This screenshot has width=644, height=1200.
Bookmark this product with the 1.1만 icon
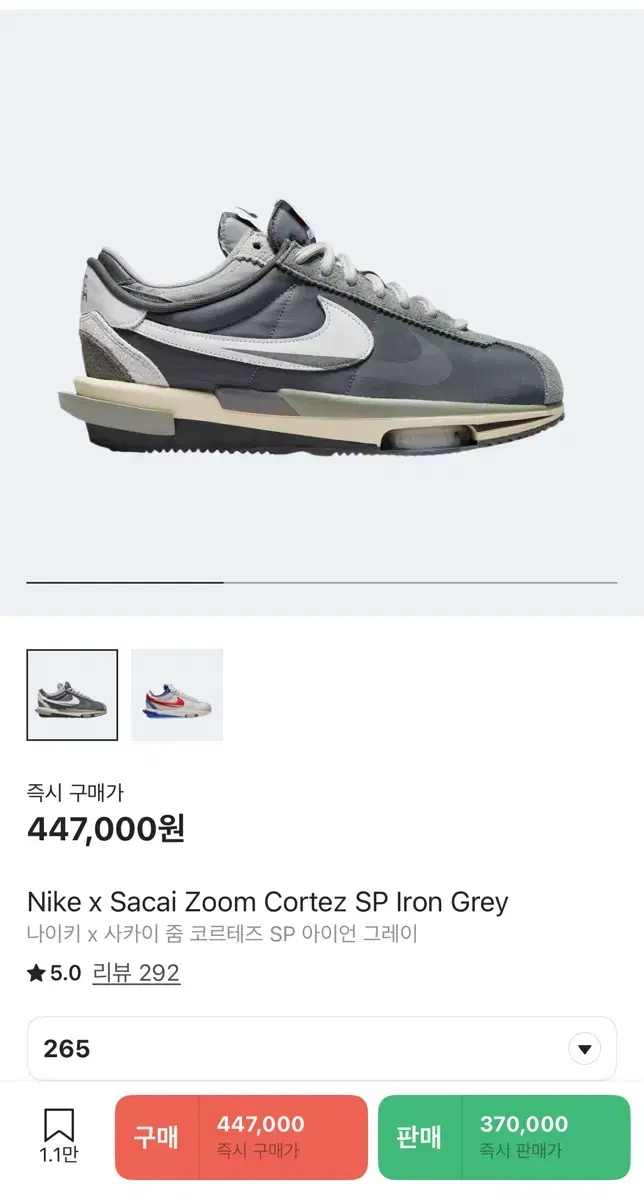click(59, 1137)
